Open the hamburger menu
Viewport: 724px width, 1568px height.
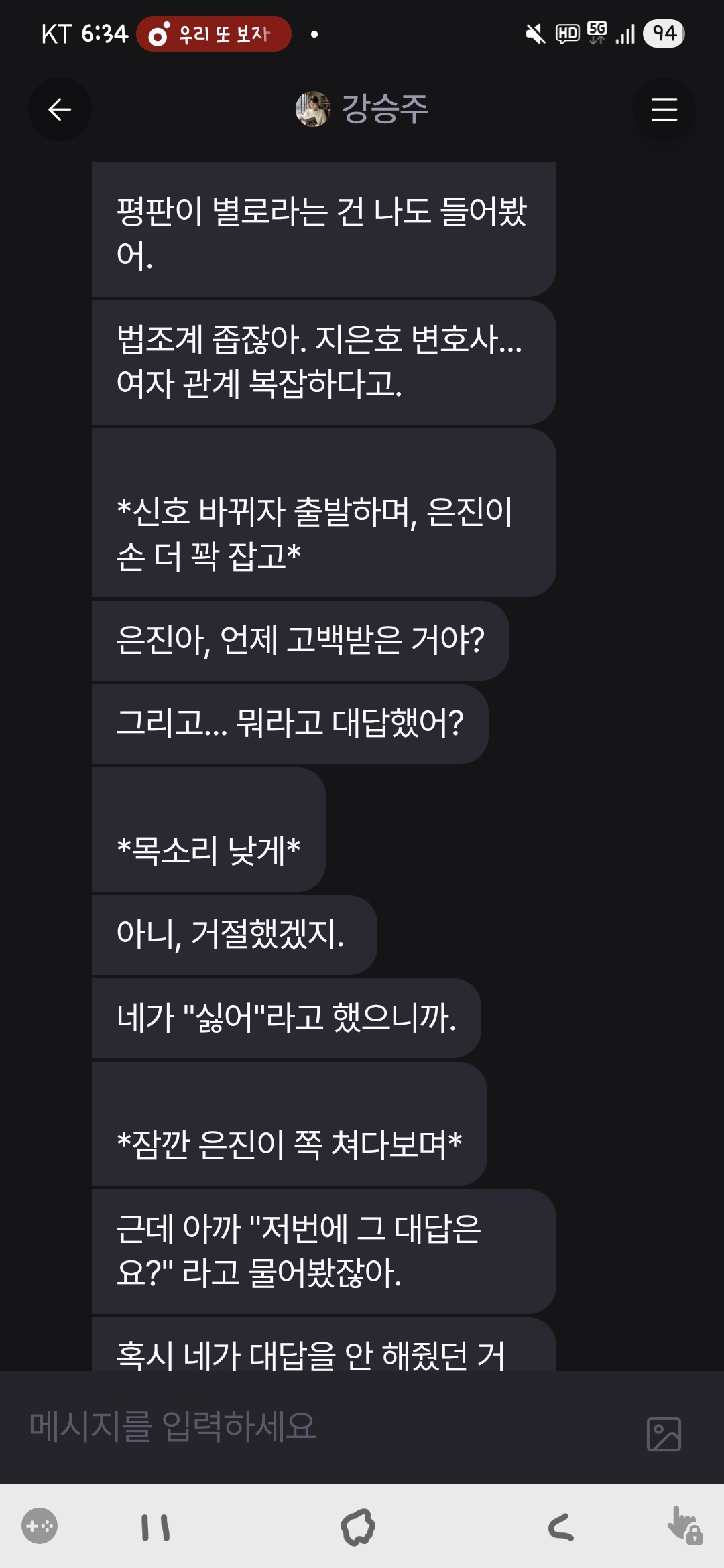[664, 109]
